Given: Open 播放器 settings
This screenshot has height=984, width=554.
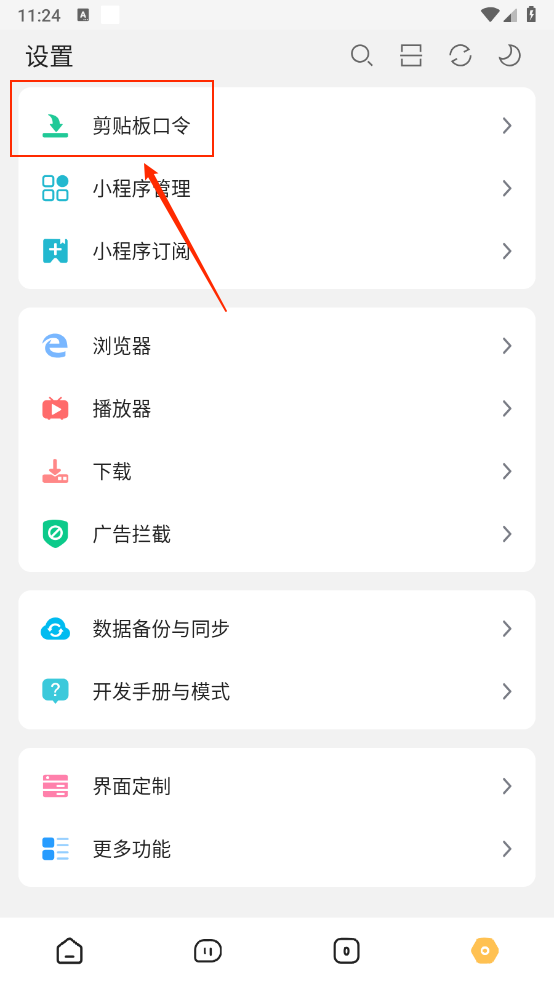Looking at the screenshot, I should click(277, 409).
